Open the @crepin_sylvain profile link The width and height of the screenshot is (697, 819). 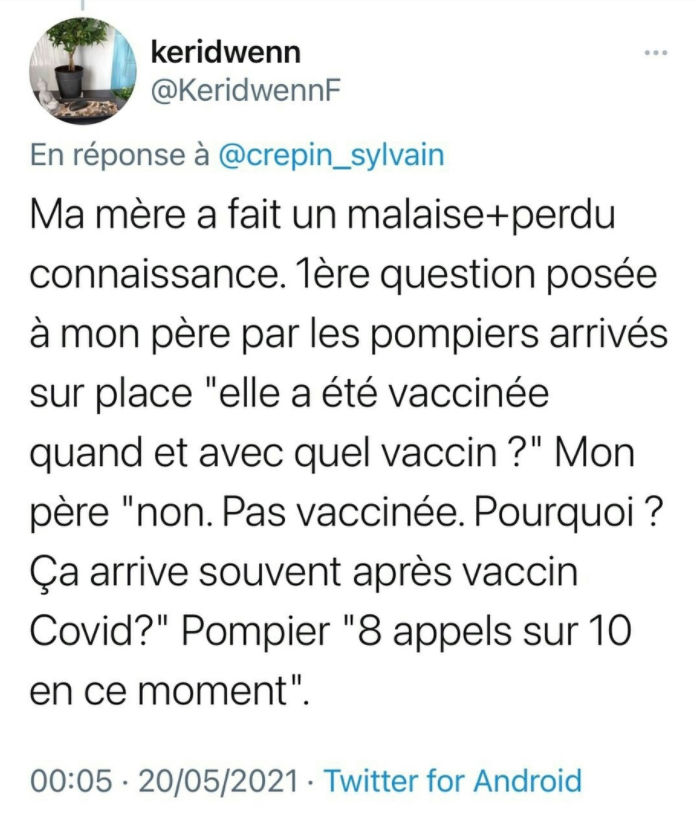[331, 155]
